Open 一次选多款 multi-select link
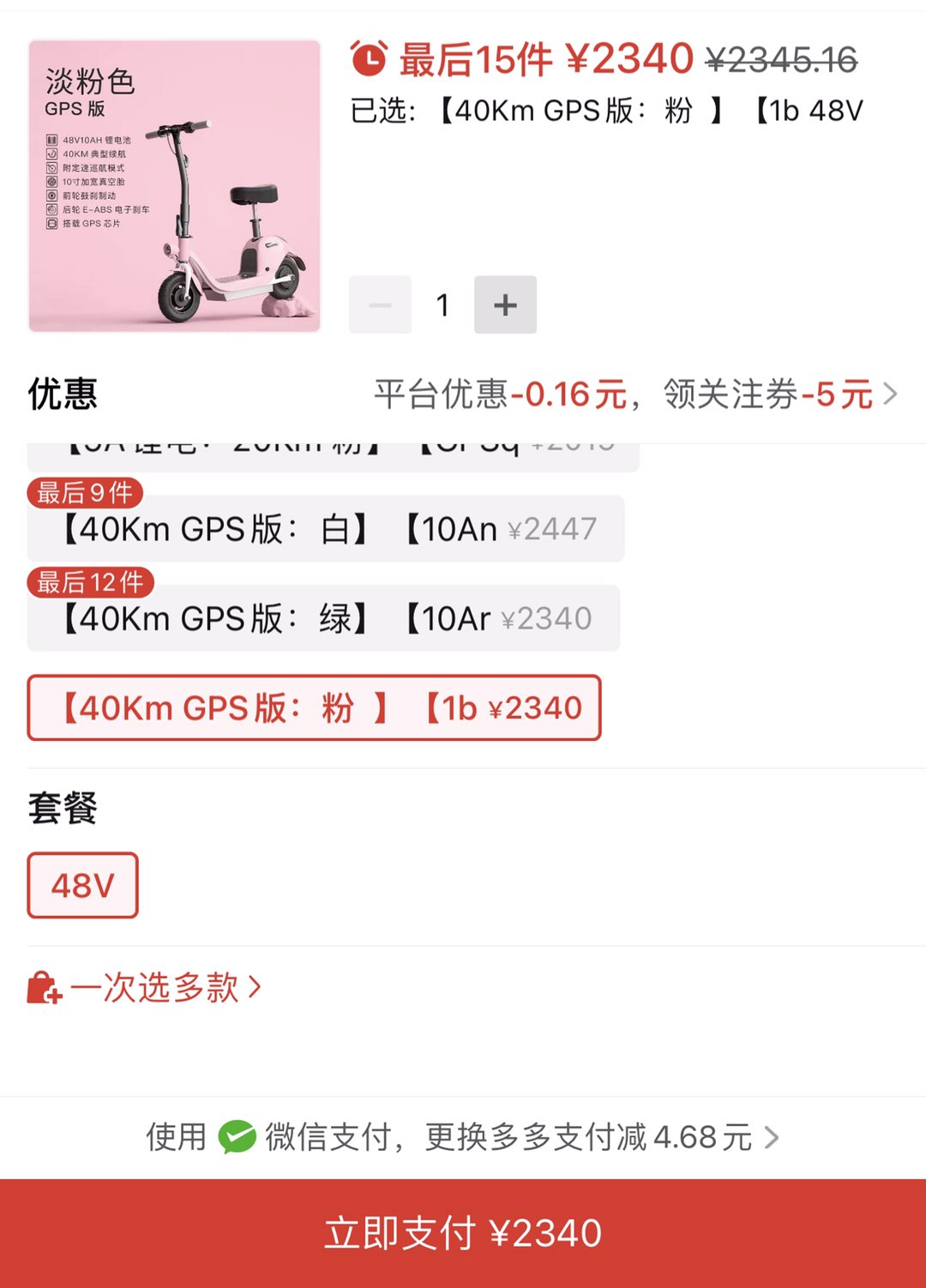This screenshot has width=926, height=1288. click(154, 988)
